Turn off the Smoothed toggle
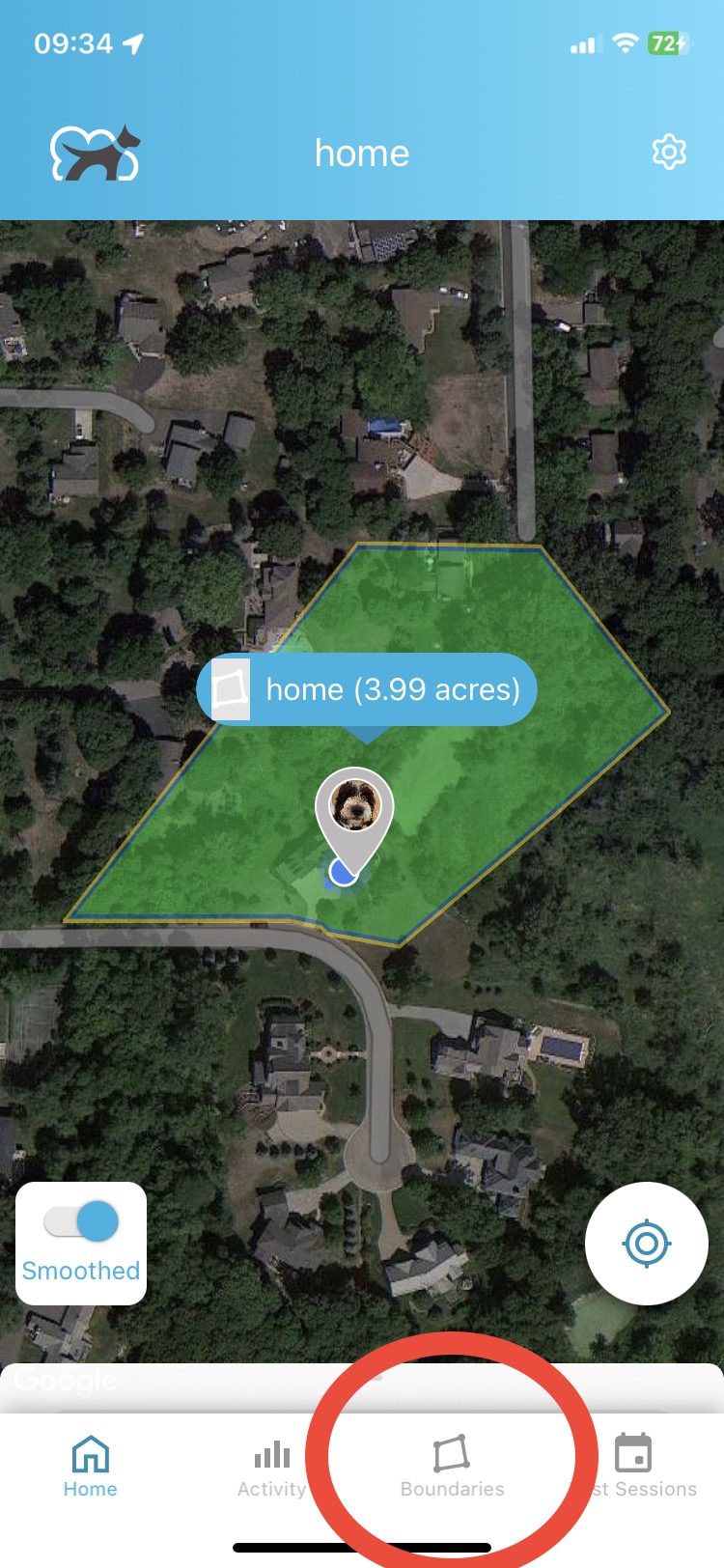Screen dimensions: 724x1568 pos(82,1222)
